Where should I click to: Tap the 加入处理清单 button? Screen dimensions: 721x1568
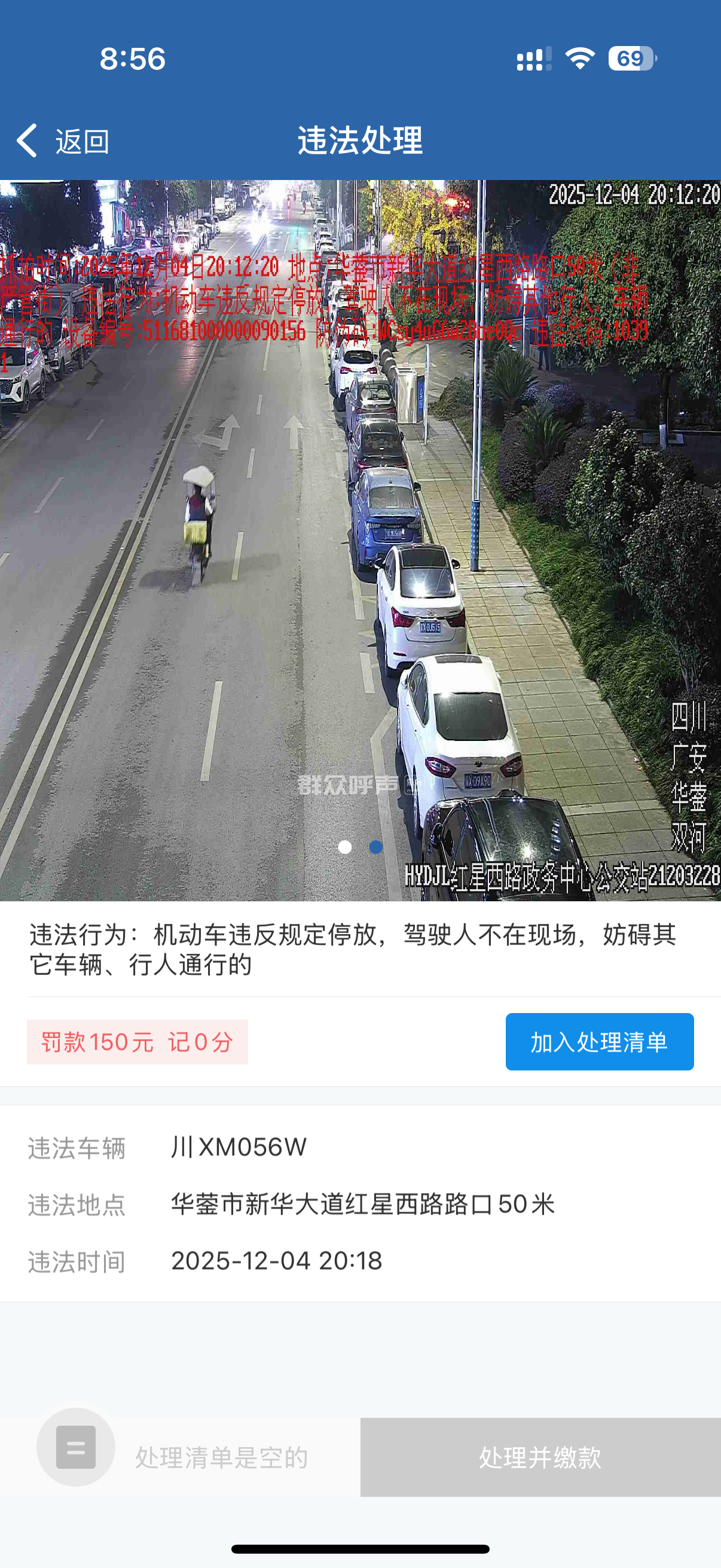[x=598, y=1042]
